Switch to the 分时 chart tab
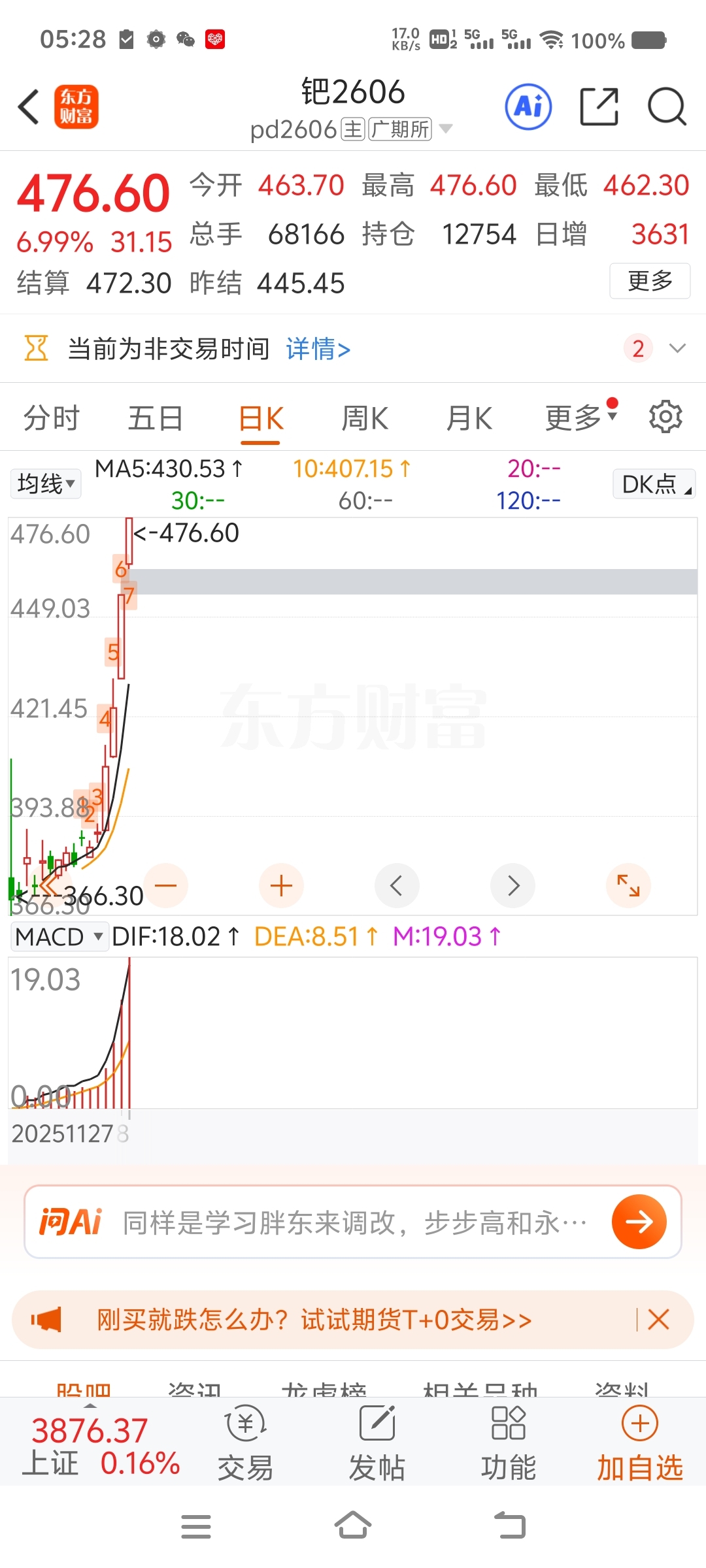The width and height of the screenshot is (706, 1568). (x=52, y=418)
